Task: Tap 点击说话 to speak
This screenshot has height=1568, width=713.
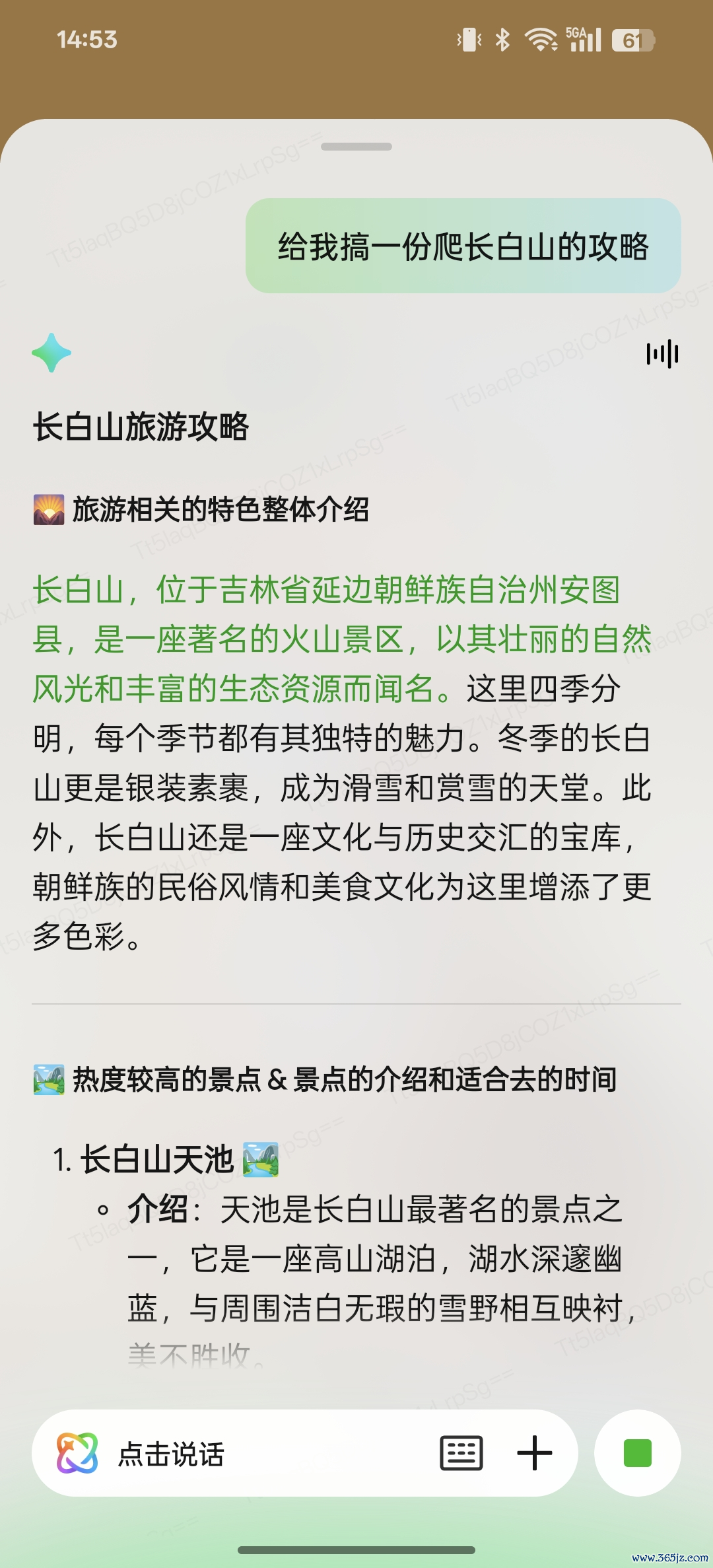Action: point(172,1454)
